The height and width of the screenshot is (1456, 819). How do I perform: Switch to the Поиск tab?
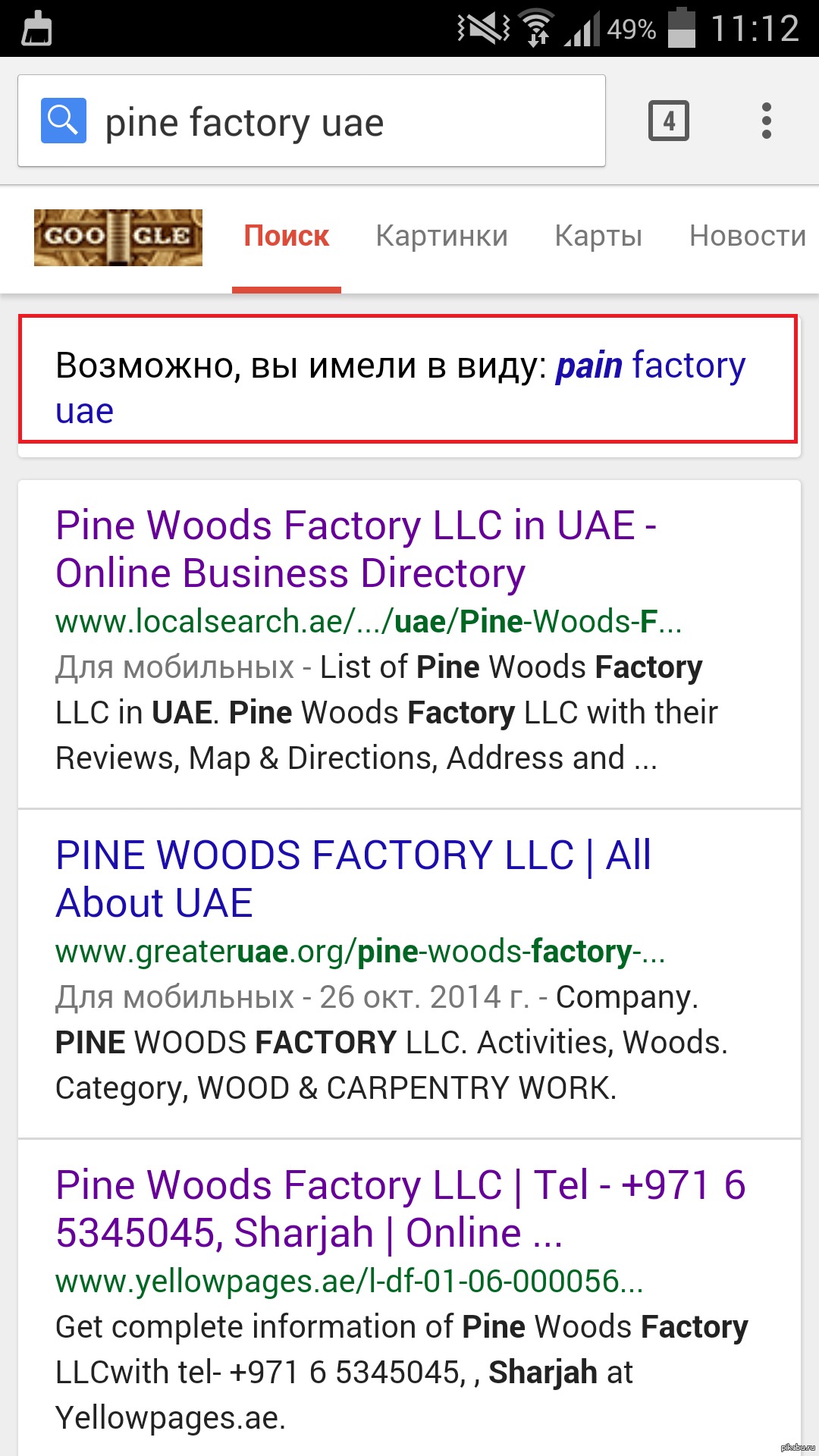click(286, 237)
